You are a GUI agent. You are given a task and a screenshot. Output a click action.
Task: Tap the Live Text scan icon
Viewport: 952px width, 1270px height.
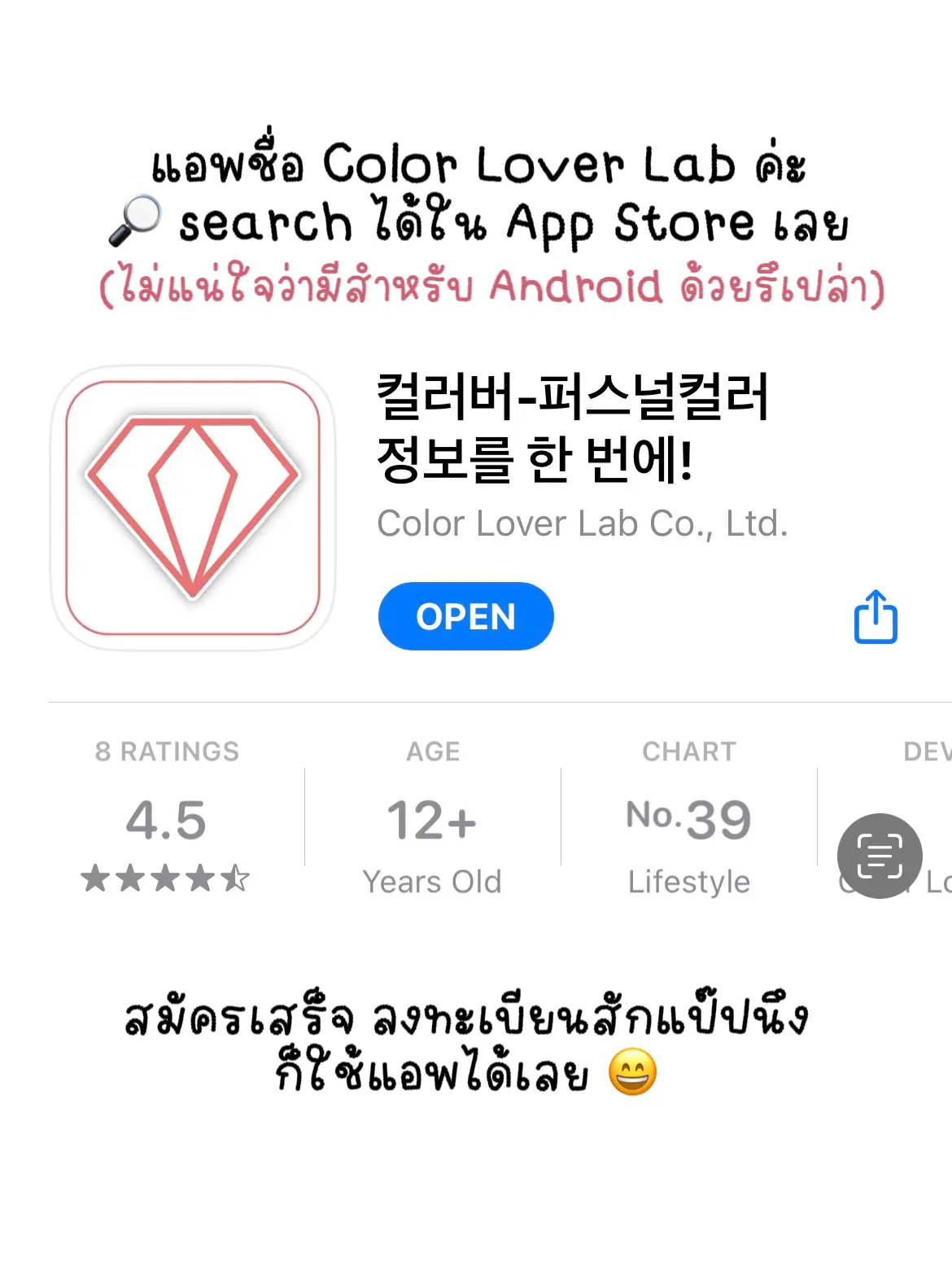point(879,856)
